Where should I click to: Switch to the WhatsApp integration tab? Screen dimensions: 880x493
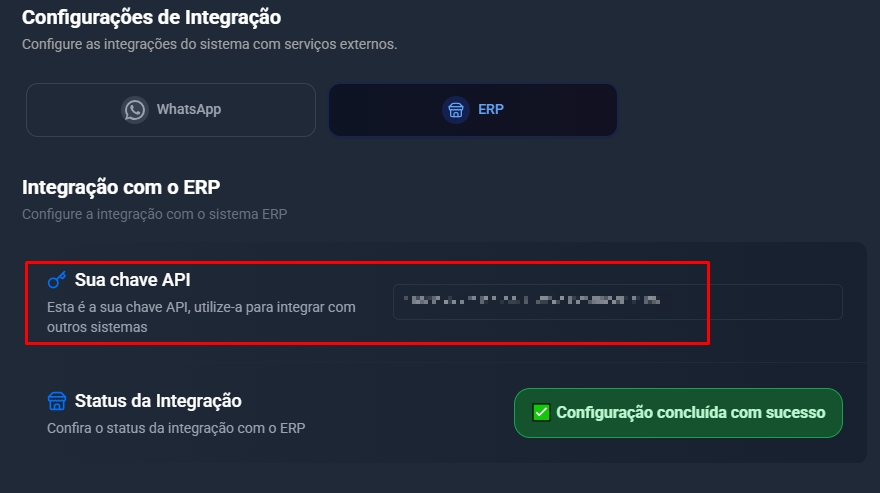[x=171, y=110]
